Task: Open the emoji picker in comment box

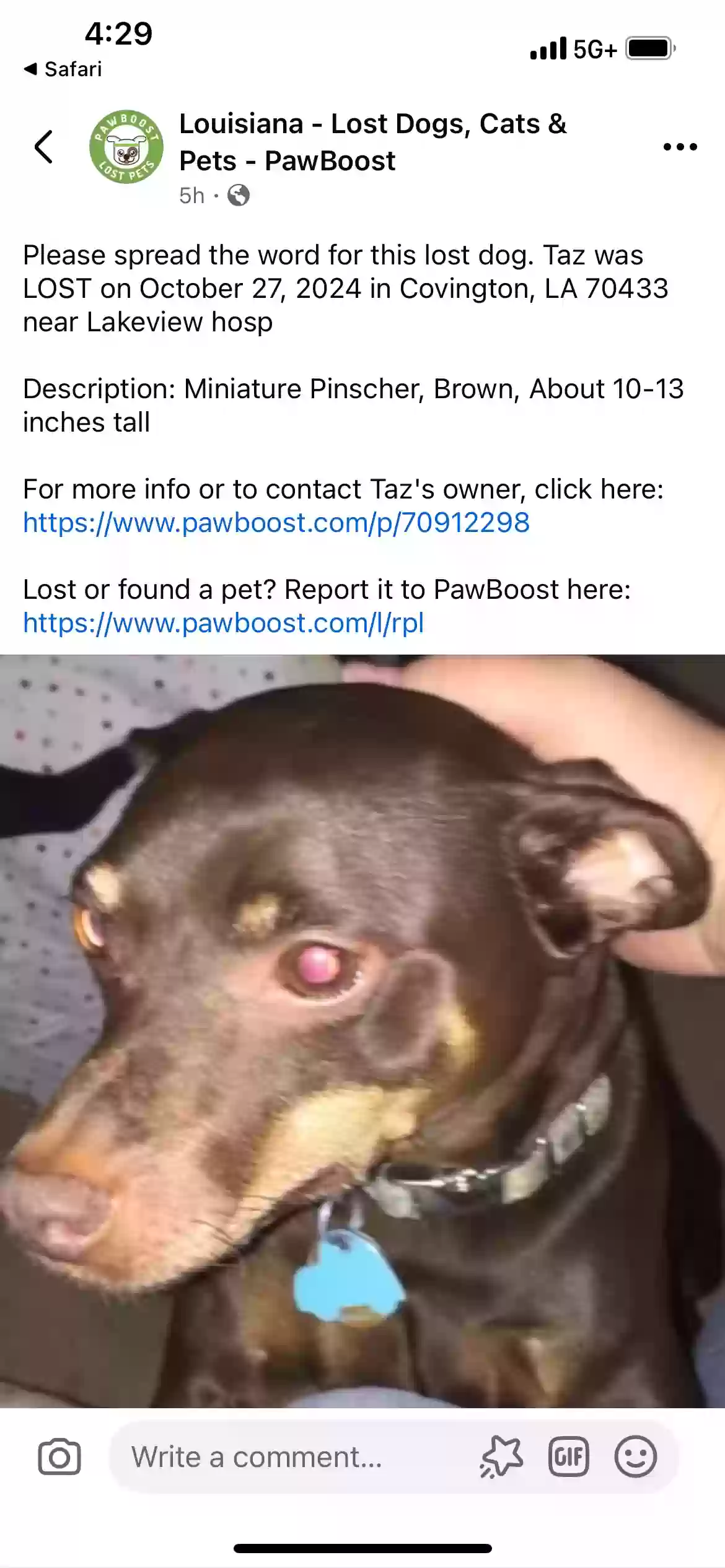Action: [x=635, y=1457]
